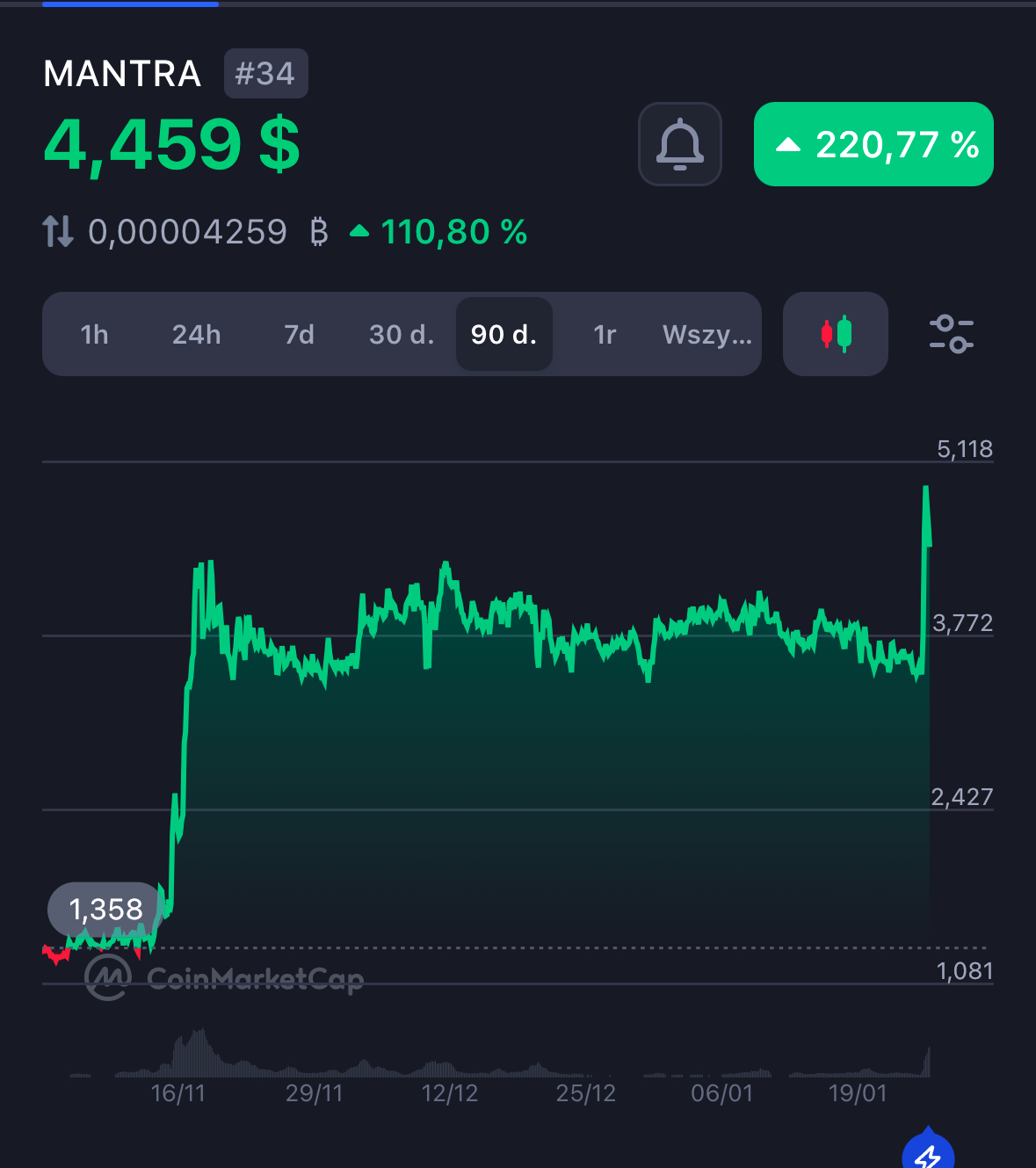
Task: Switch chart range to 1h
Action: pyautogui.click(x=94, y=334)
